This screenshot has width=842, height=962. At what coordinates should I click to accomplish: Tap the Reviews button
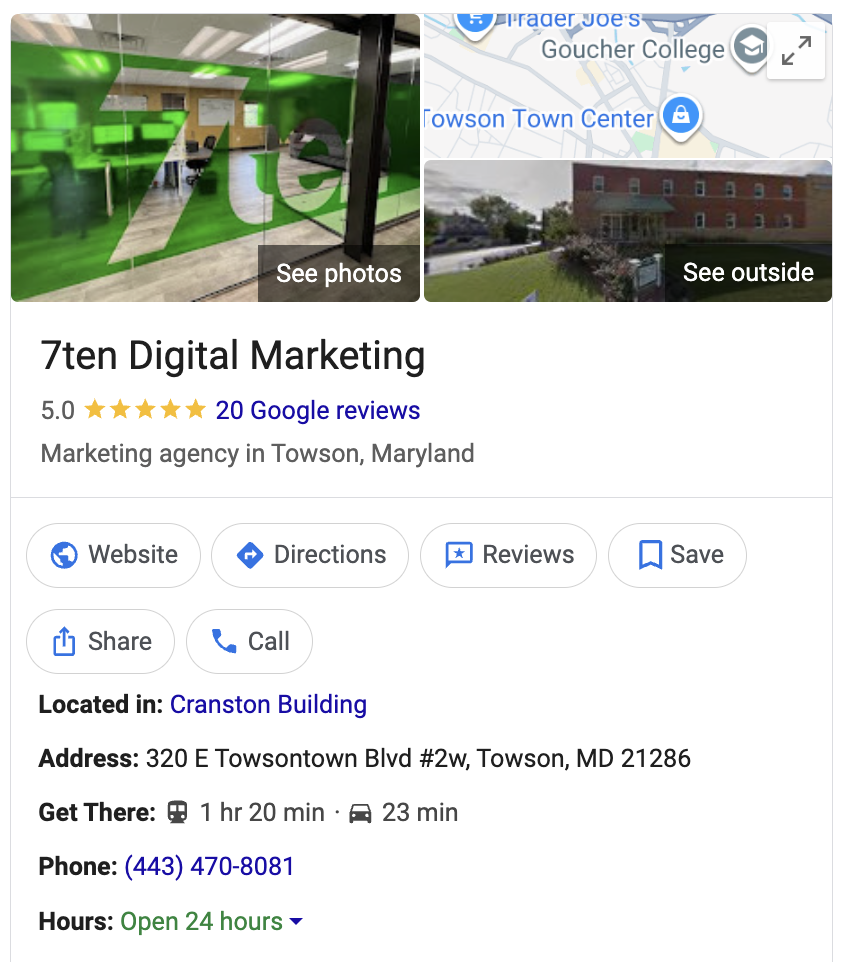click(x=508, y=555)
